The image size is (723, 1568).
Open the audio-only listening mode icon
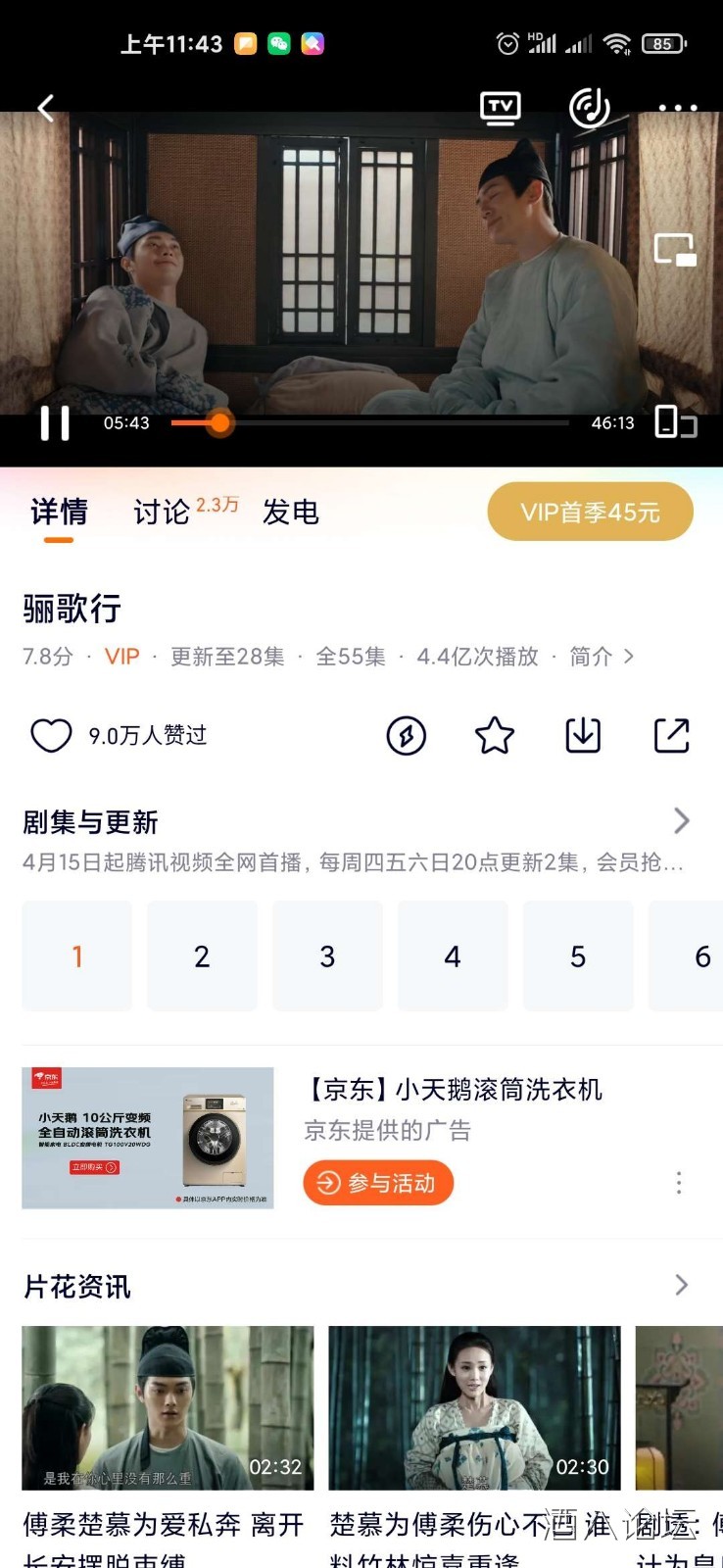click(589, 108)
